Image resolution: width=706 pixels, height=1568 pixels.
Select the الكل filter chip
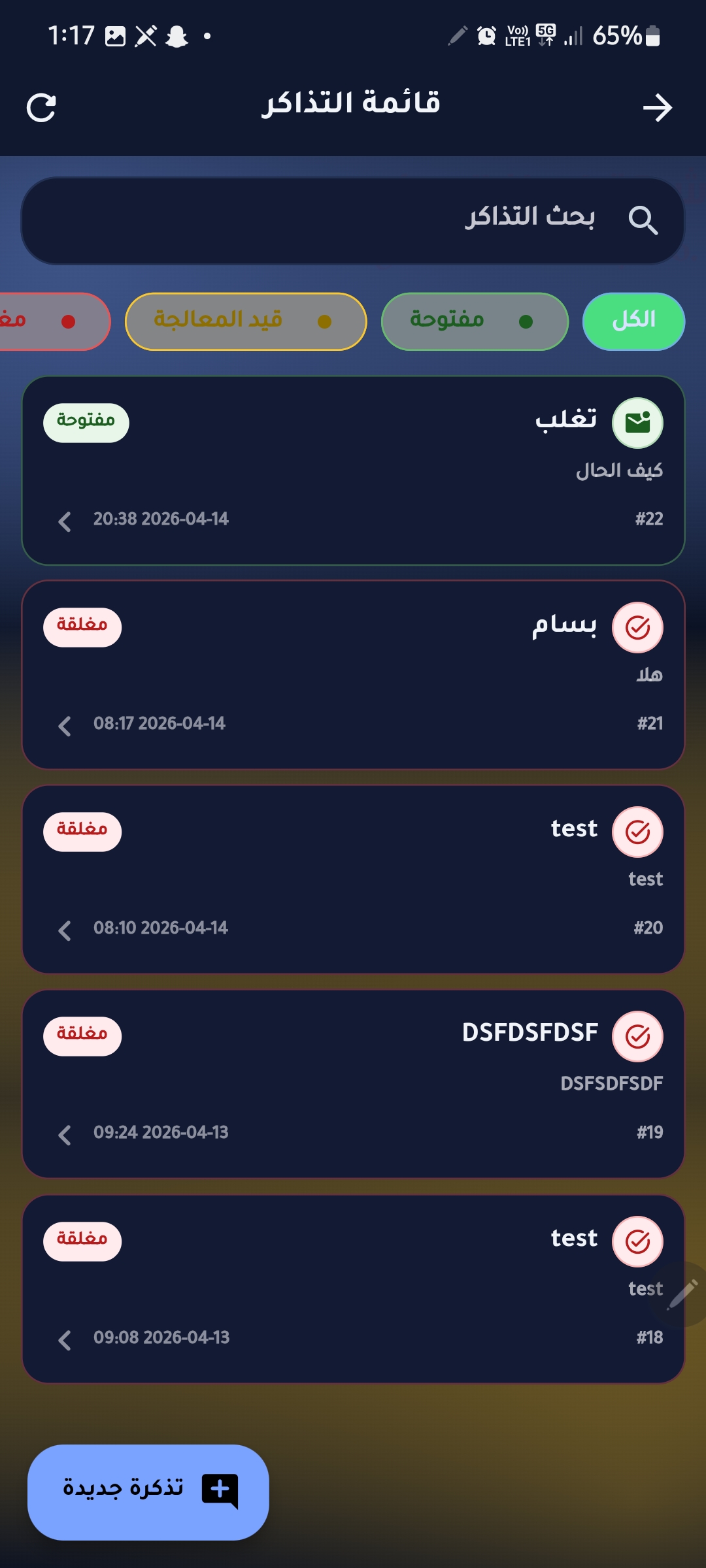click(632, 321)
